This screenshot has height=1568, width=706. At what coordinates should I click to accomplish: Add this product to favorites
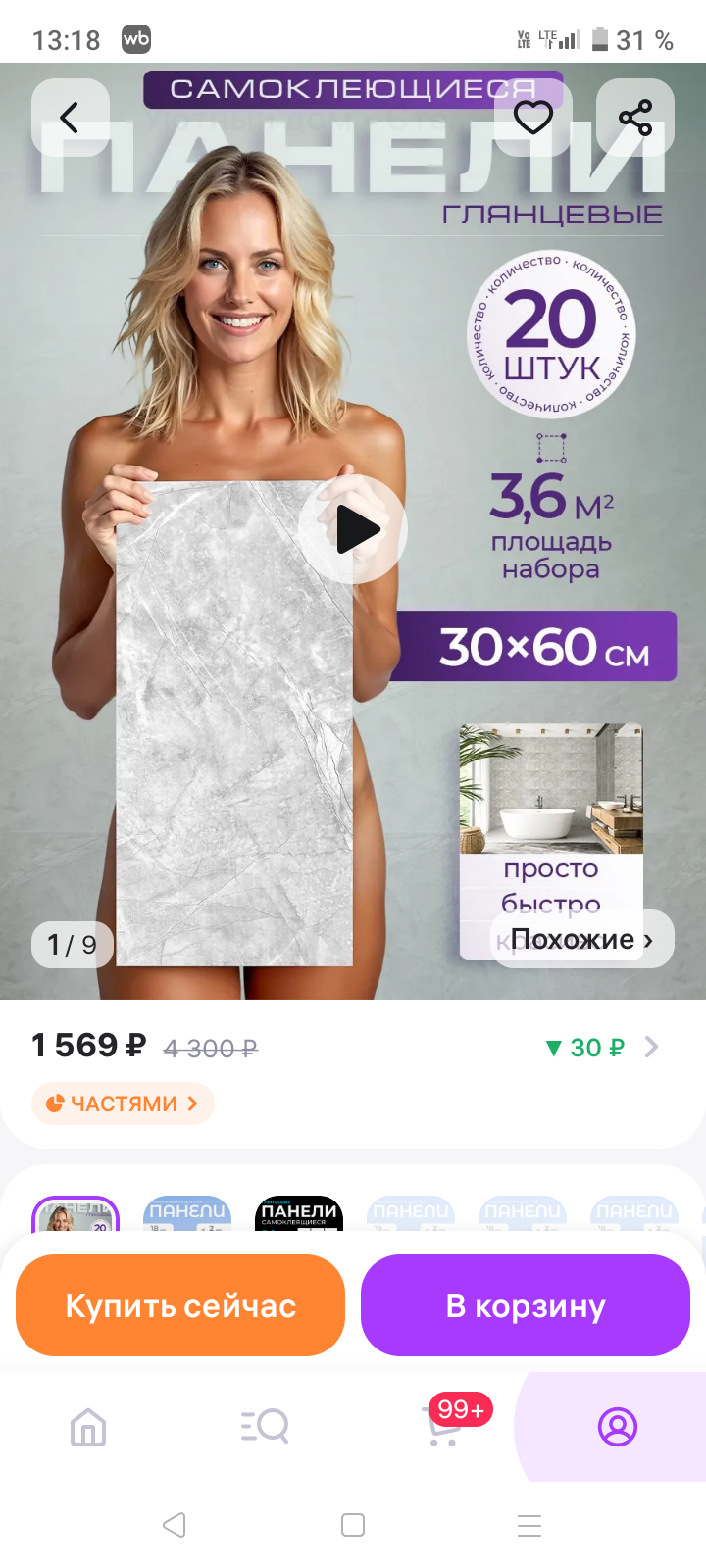point(533,118)
